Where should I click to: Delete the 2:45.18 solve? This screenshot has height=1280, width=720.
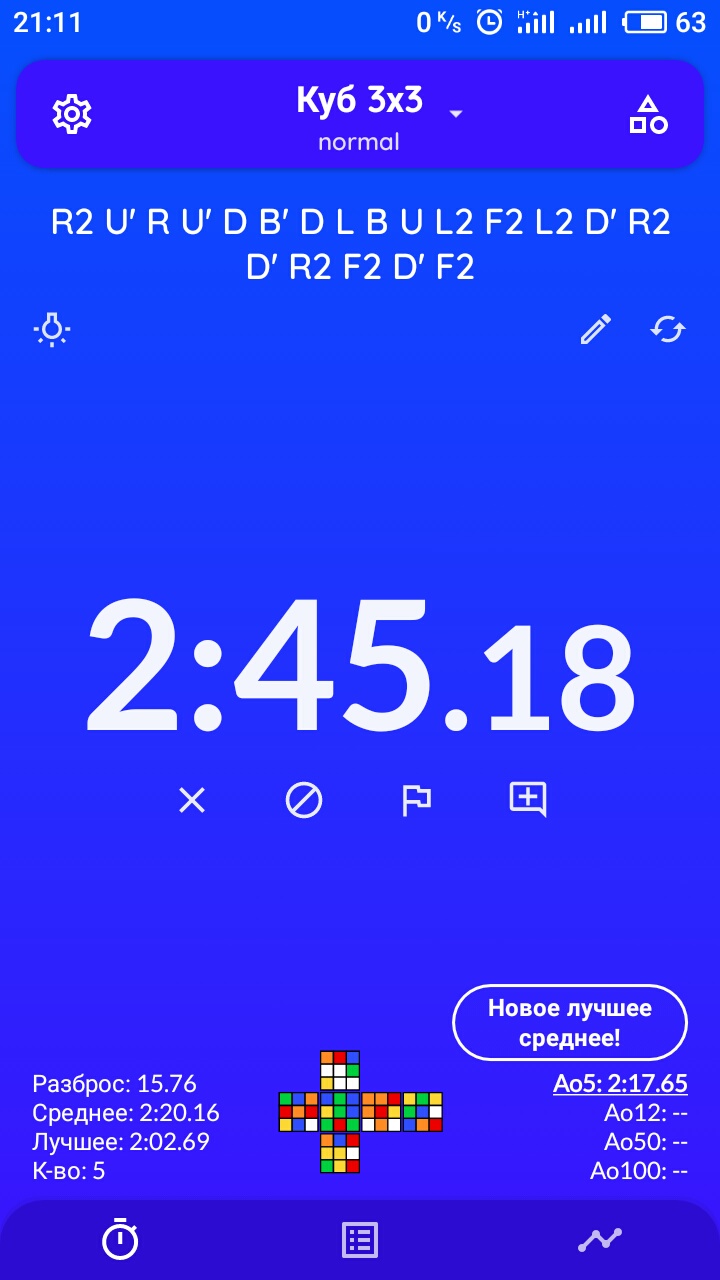[191, 799]
